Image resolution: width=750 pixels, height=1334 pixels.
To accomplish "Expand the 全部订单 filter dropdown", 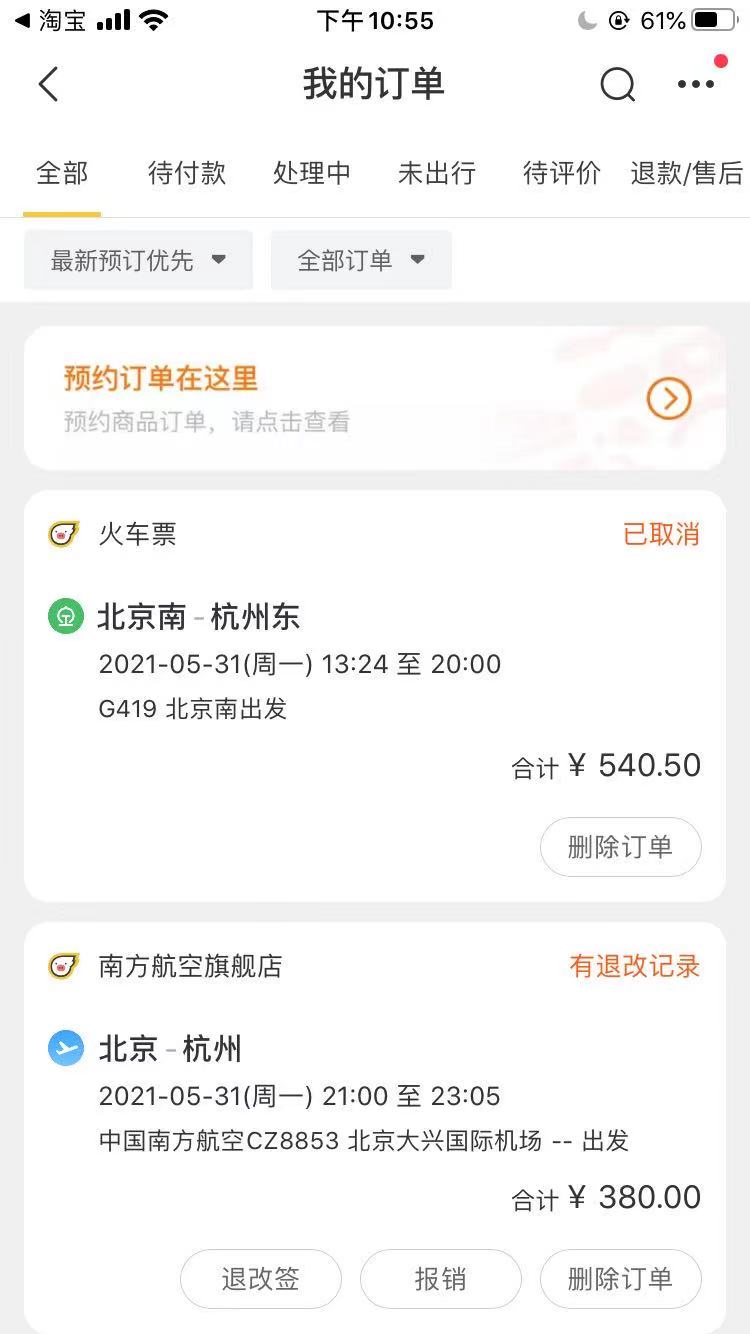I will tap(361, 260).
